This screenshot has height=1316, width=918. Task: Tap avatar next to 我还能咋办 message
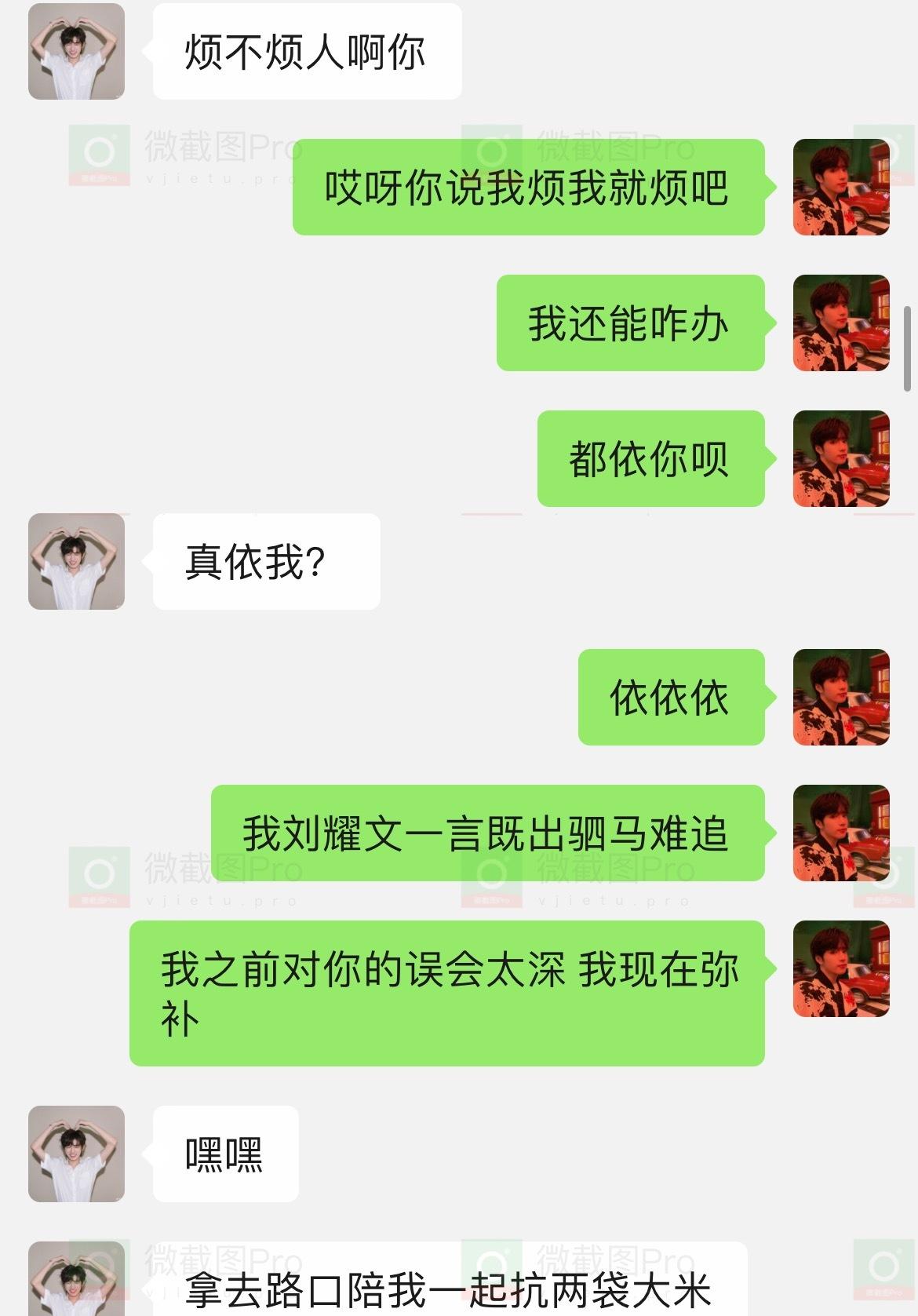click(x=841, y=323)
